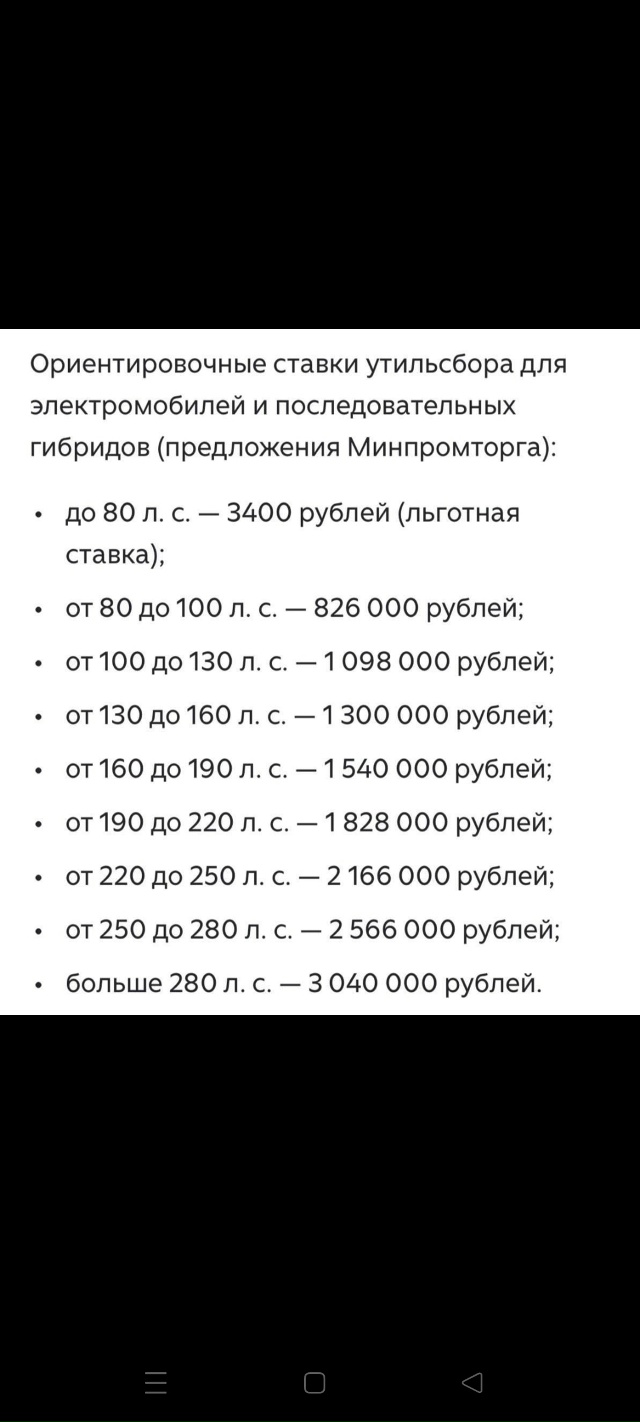Screen dimensions: 640x1422
Task: Go back using the navigation bar
Action: click(x=472, y=1383)
